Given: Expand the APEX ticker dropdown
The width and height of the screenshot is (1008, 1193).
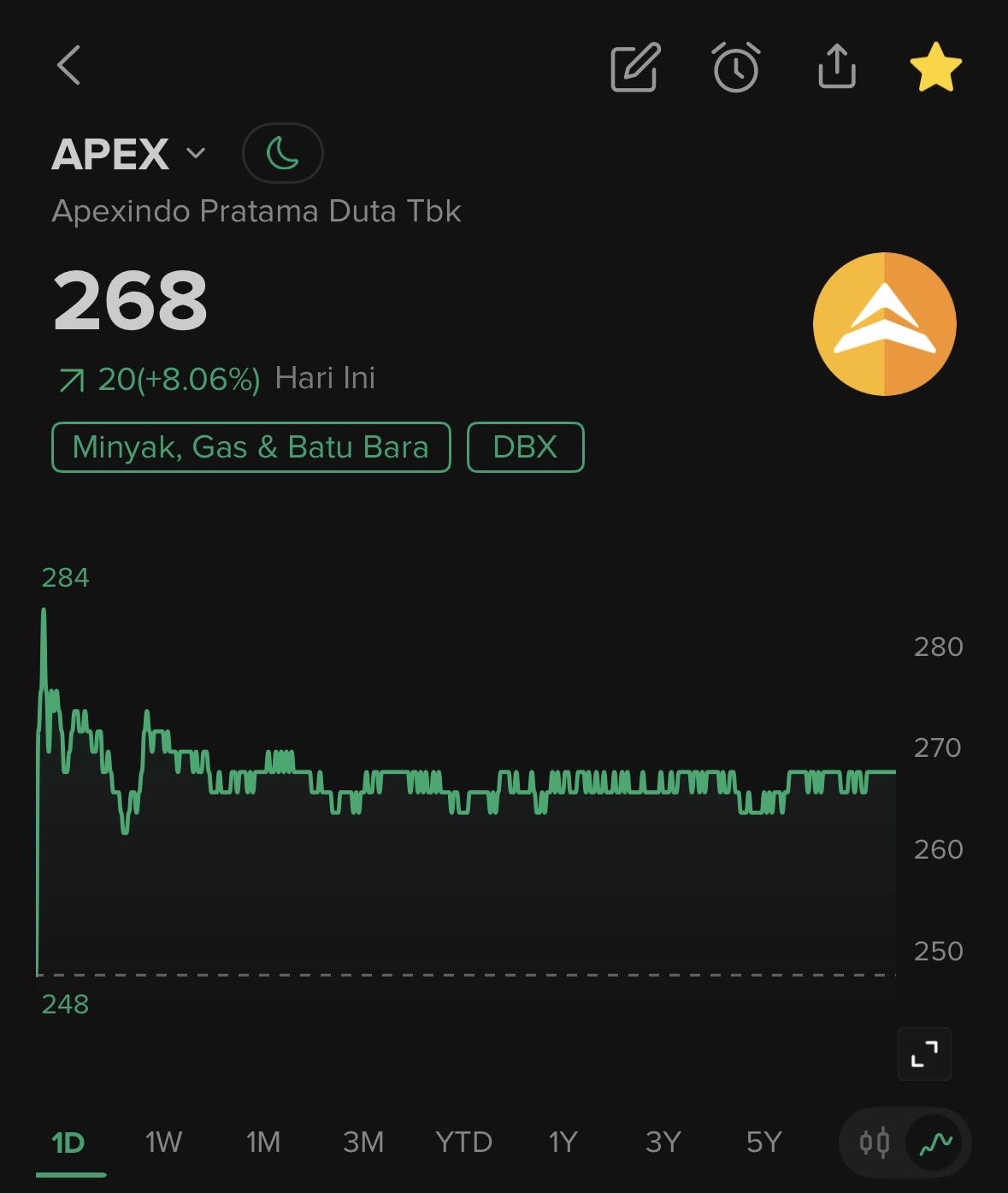Looking at the screenshot, I should (196, 154).
